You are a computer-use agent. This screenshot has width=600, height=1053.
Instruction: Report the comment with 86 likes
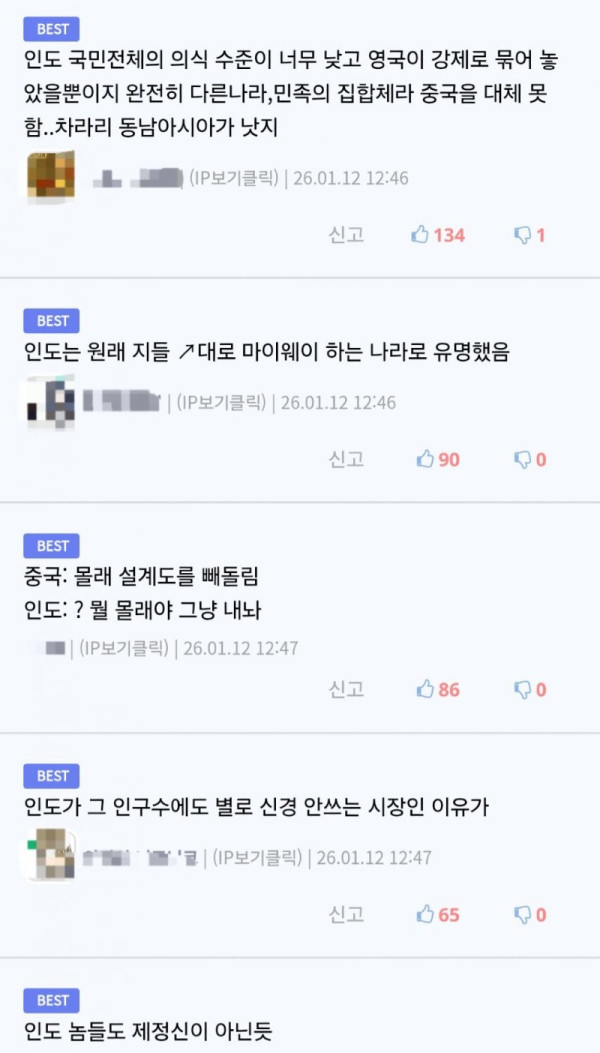click(x=347, y=689)
